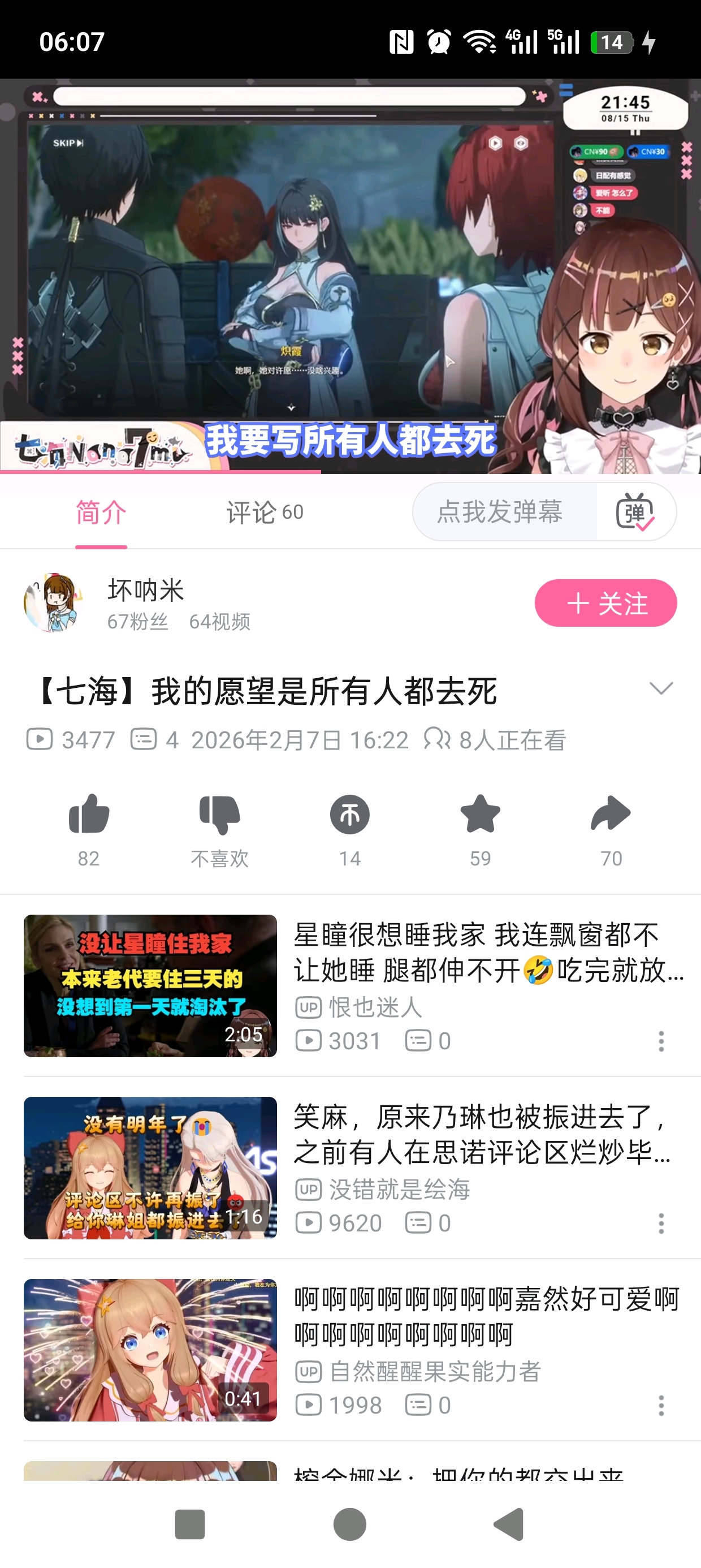Add the video to favorites star
701x1568 pixels.
480,815
